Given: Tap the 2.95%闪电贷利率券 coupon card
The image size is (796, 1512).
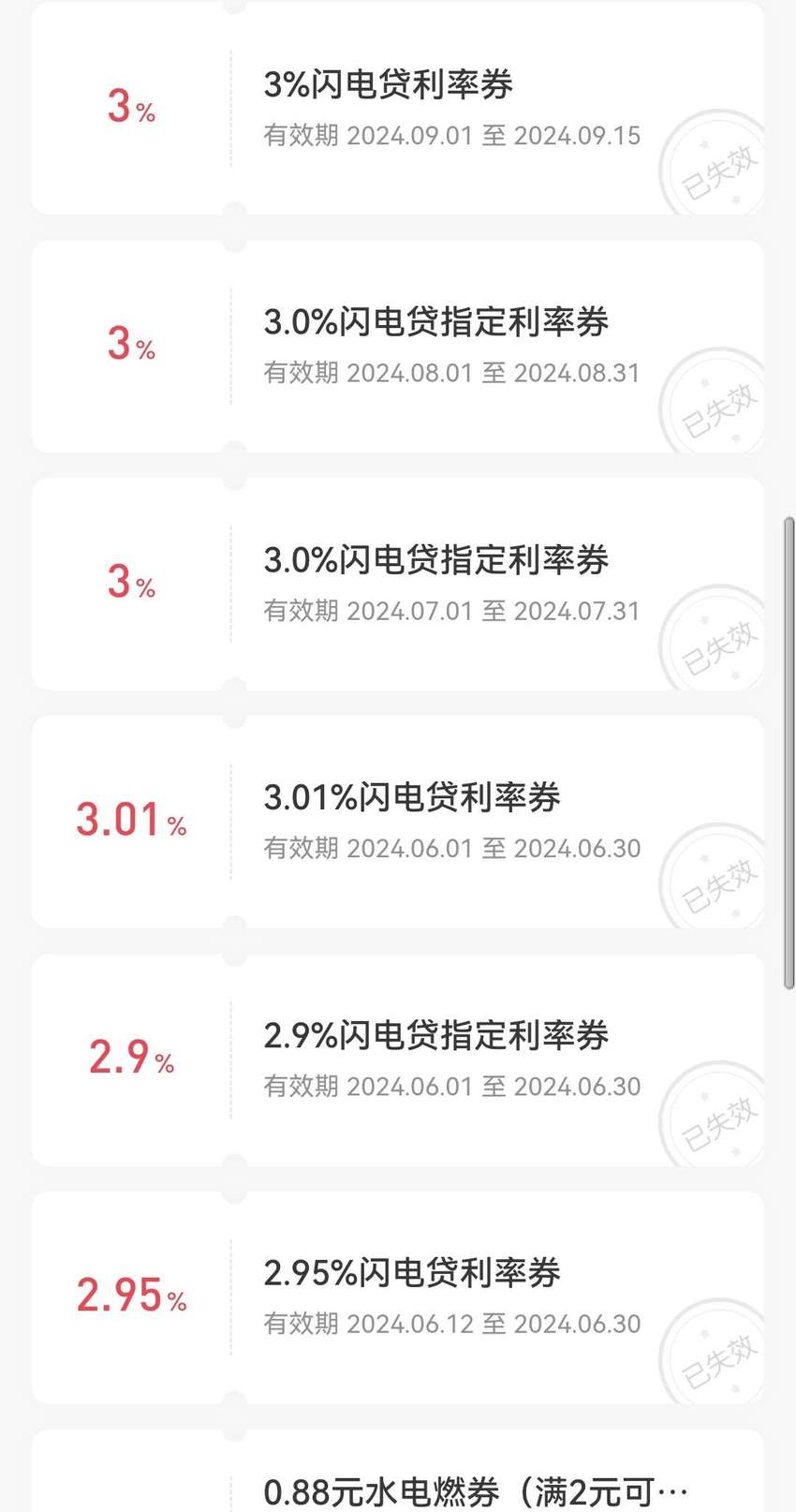Looking at the screenshot, I should tap(398, 1298).
